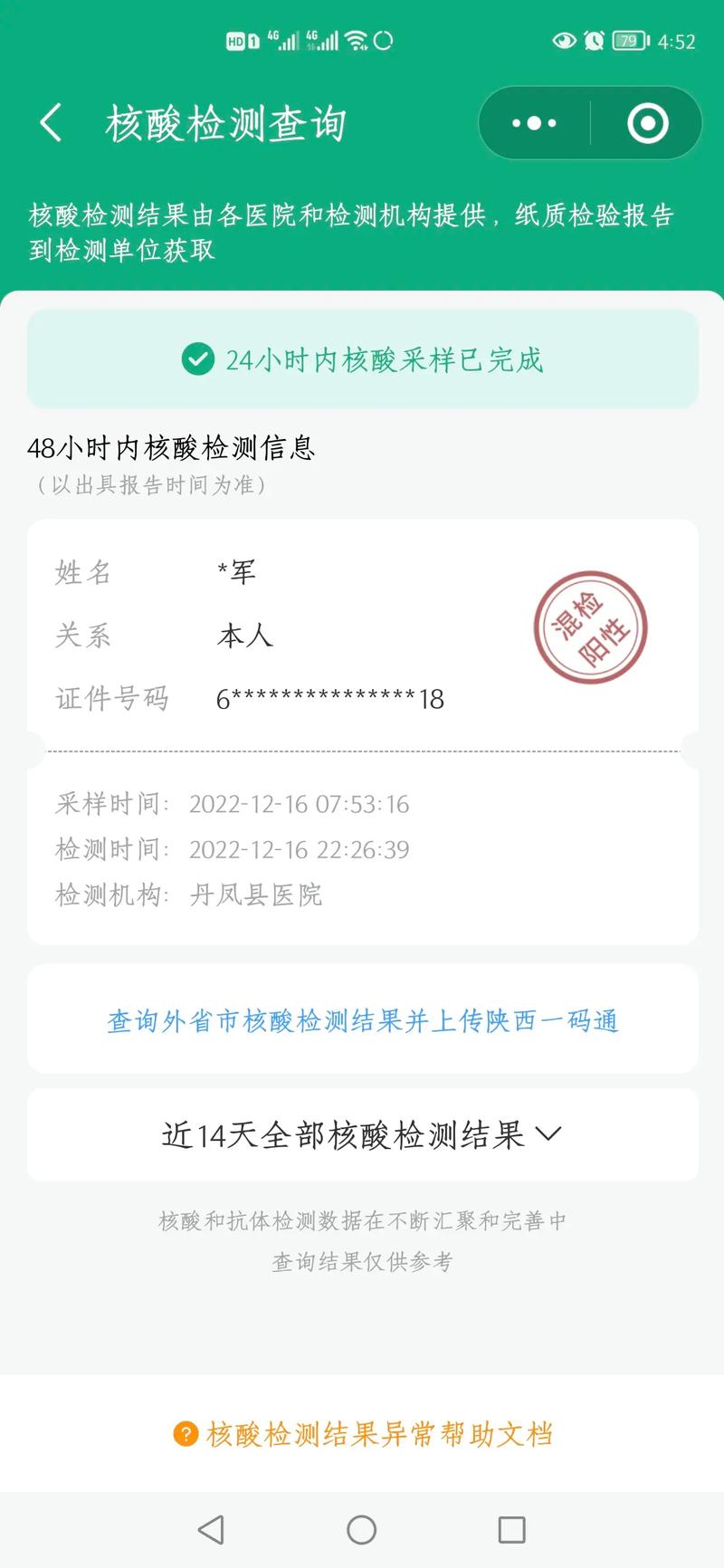Tap the system back button
The height and width of the screenshot is (1568, 724).
(x=211, y=1530)
